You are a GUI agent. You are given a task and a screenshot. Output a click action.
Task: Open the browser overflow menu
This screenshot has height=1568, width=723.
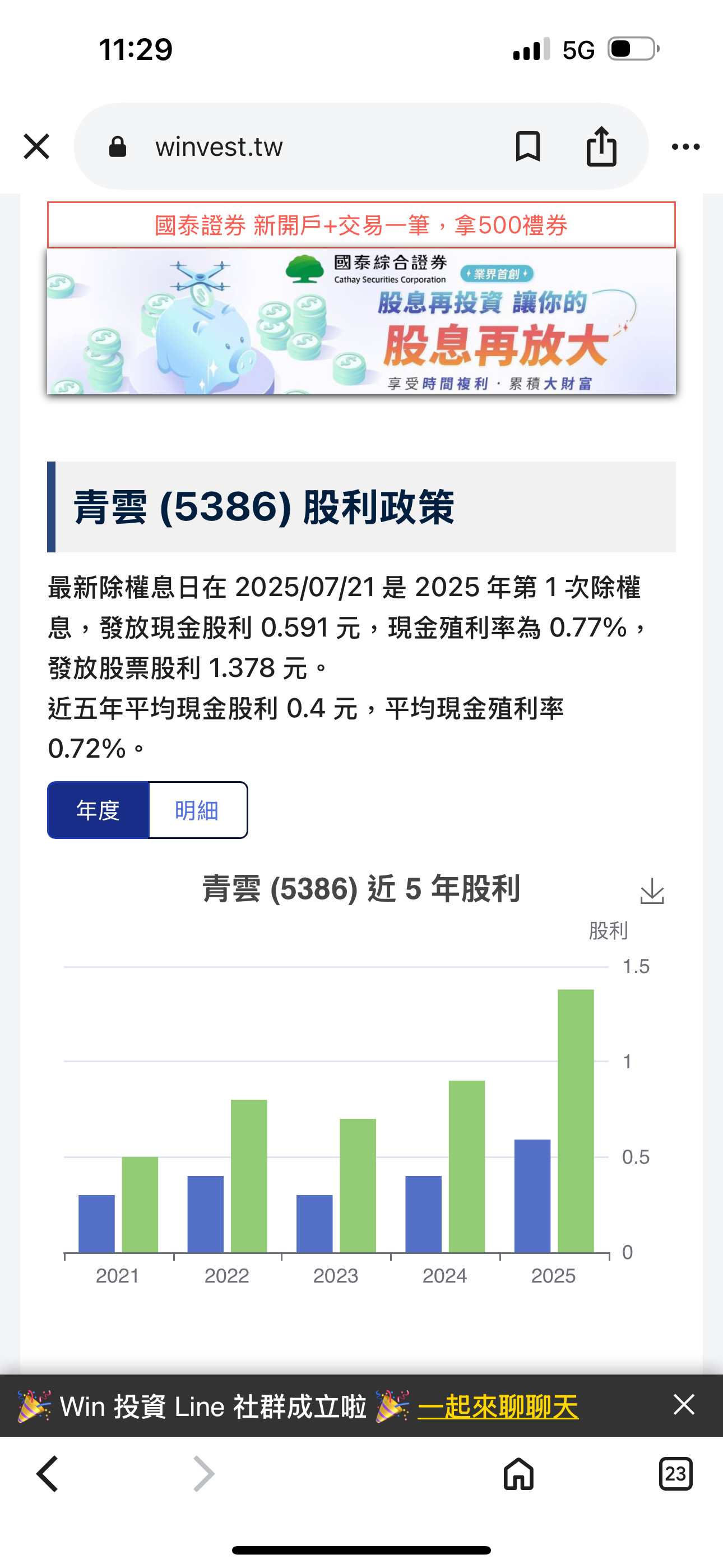point(685,147)
